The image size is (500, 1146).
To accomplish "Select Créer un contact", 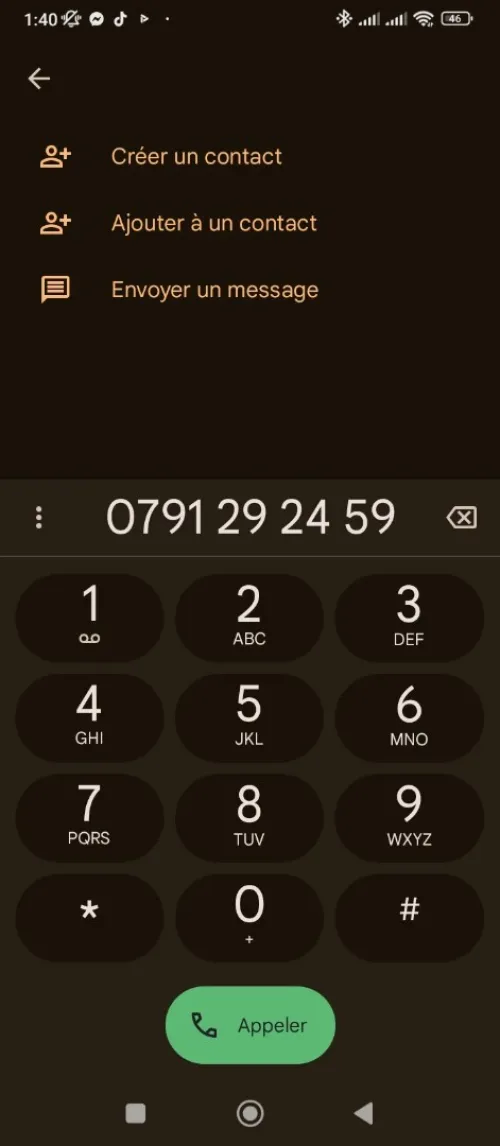I will [x=250, y=156].
